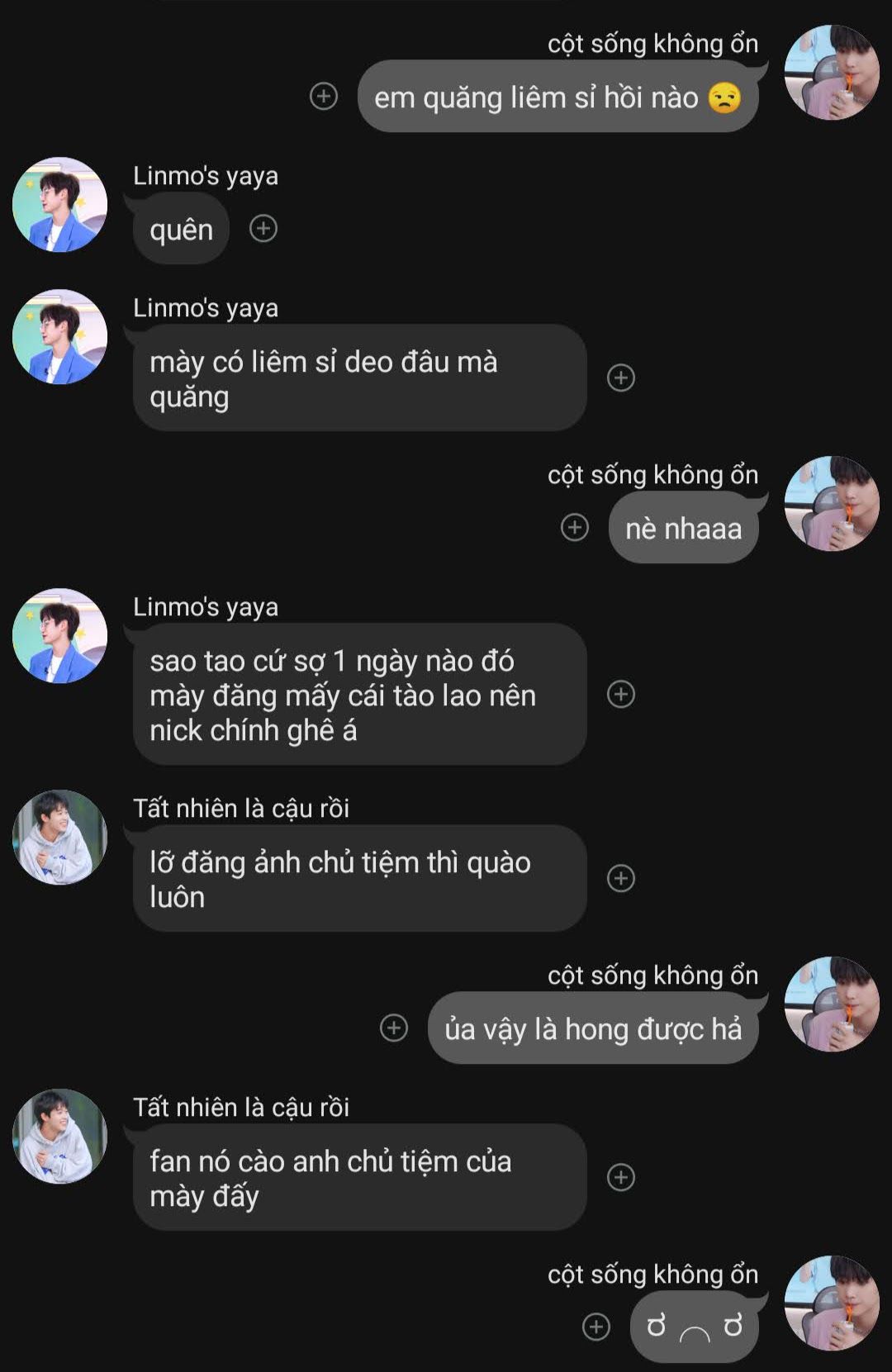
Task: Add reaction to "ủa vậy là hong được hả"
Action: click(394, 1028)
